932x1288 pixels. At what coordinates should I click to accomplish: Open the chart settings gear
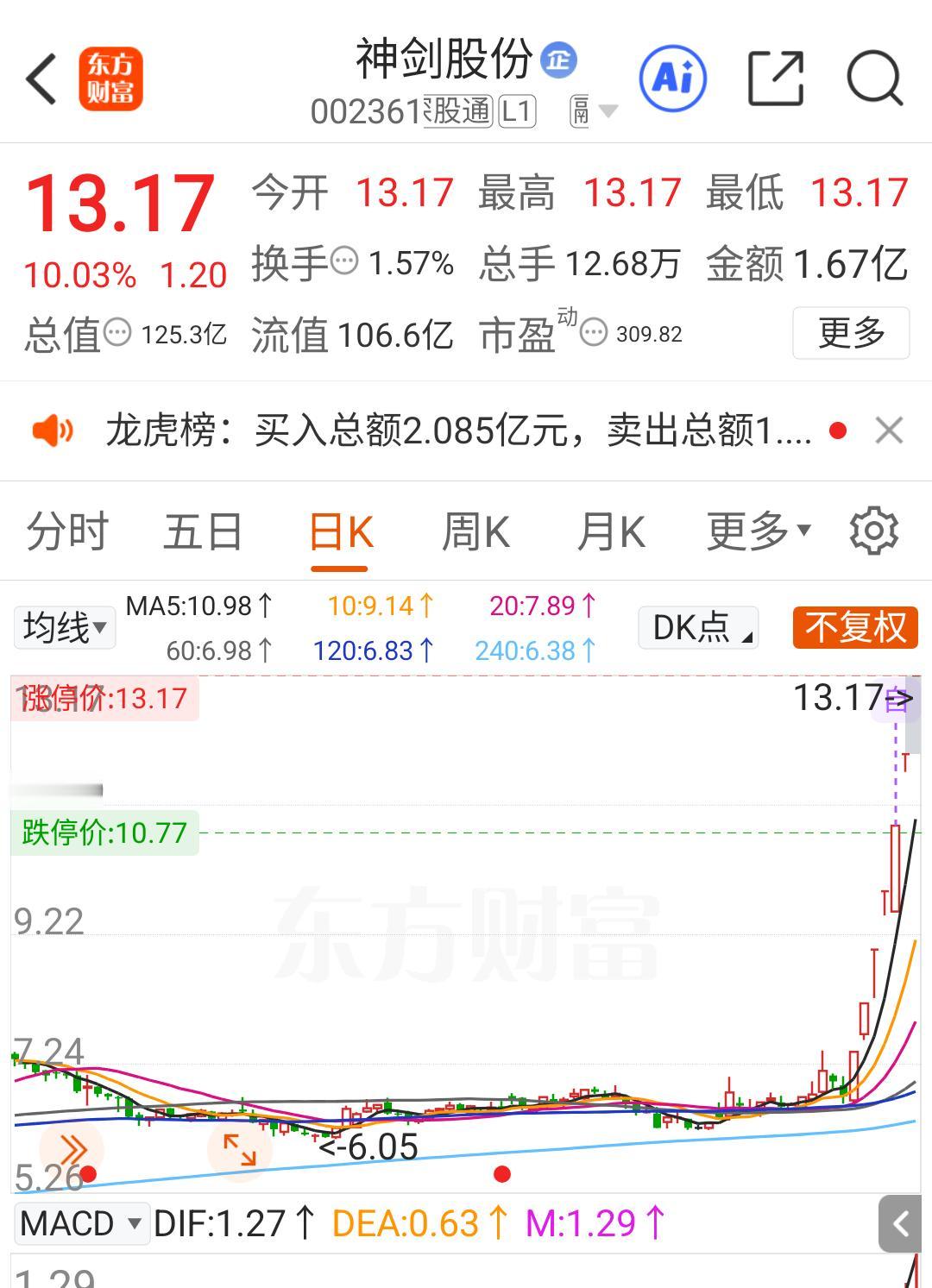[x=874, y=530]
